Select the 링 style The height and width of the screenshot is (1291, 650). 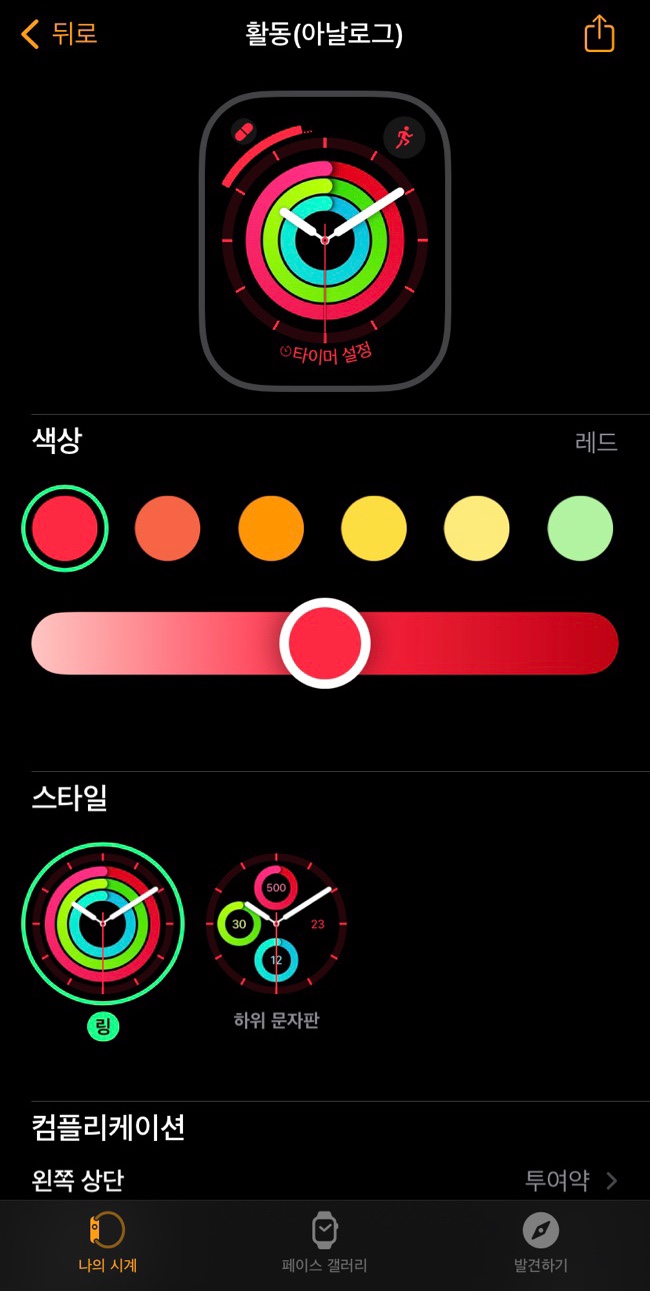(103, 924)
